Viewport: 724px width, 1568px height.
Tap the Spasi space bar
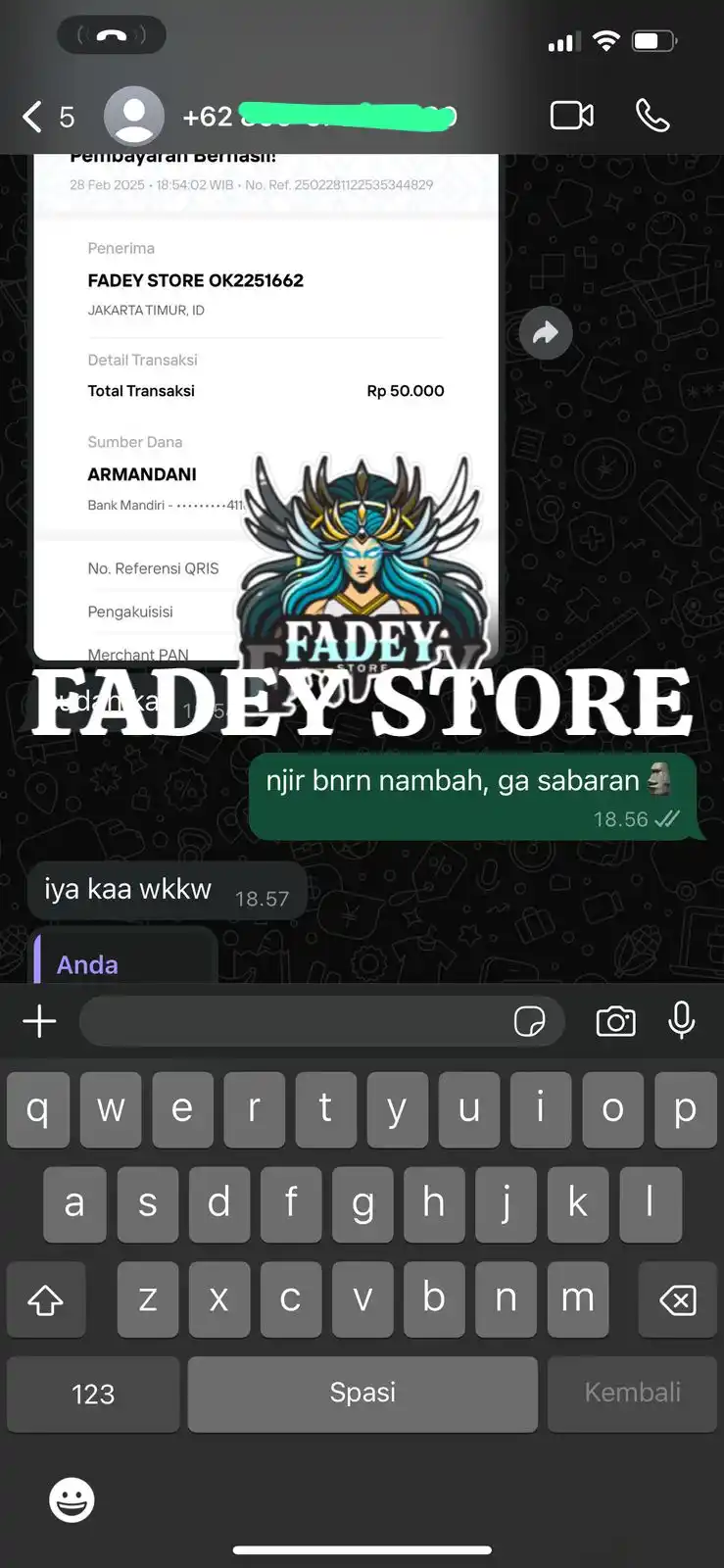pos(362,1393)
